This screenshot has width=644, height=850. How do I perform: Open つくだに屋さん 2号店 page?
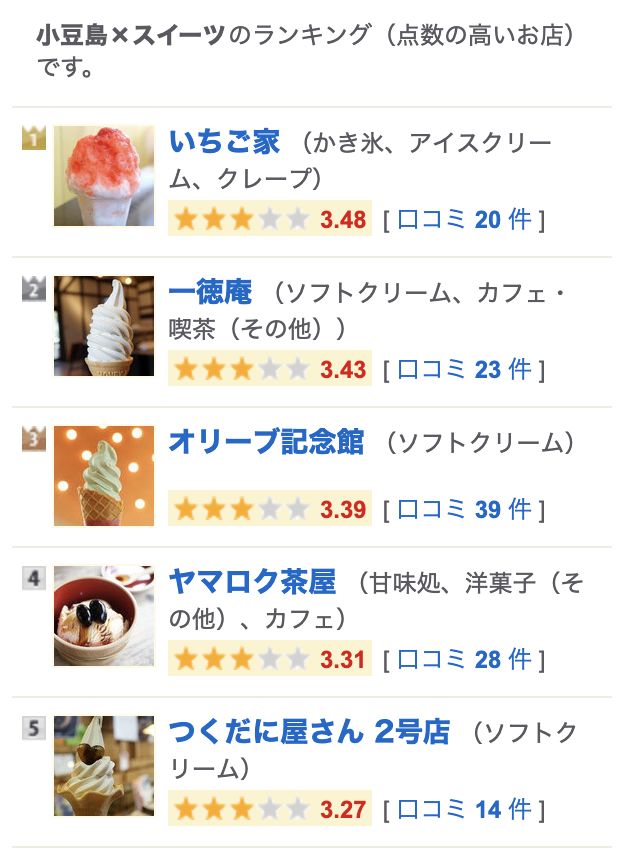click(x=309, y=731)
